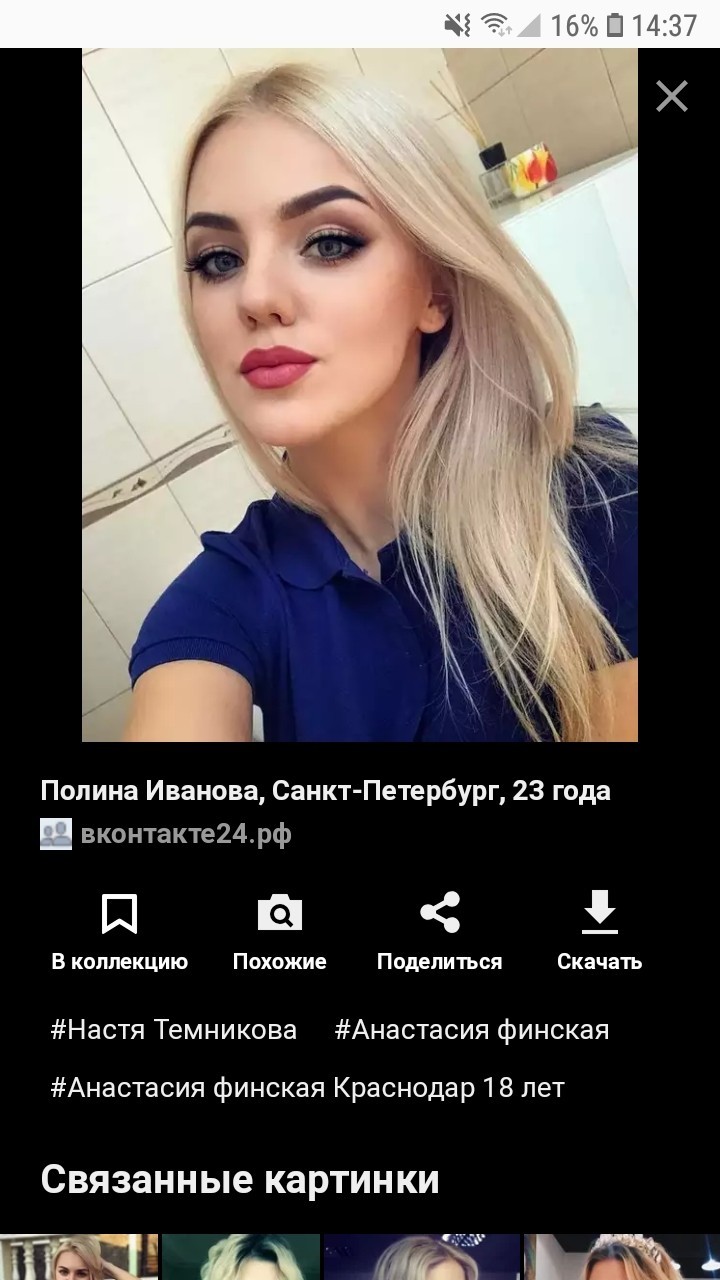Find similar images with Похожие
The height and width of the screenshot is (1280, 720).
[x=279, y=932]
